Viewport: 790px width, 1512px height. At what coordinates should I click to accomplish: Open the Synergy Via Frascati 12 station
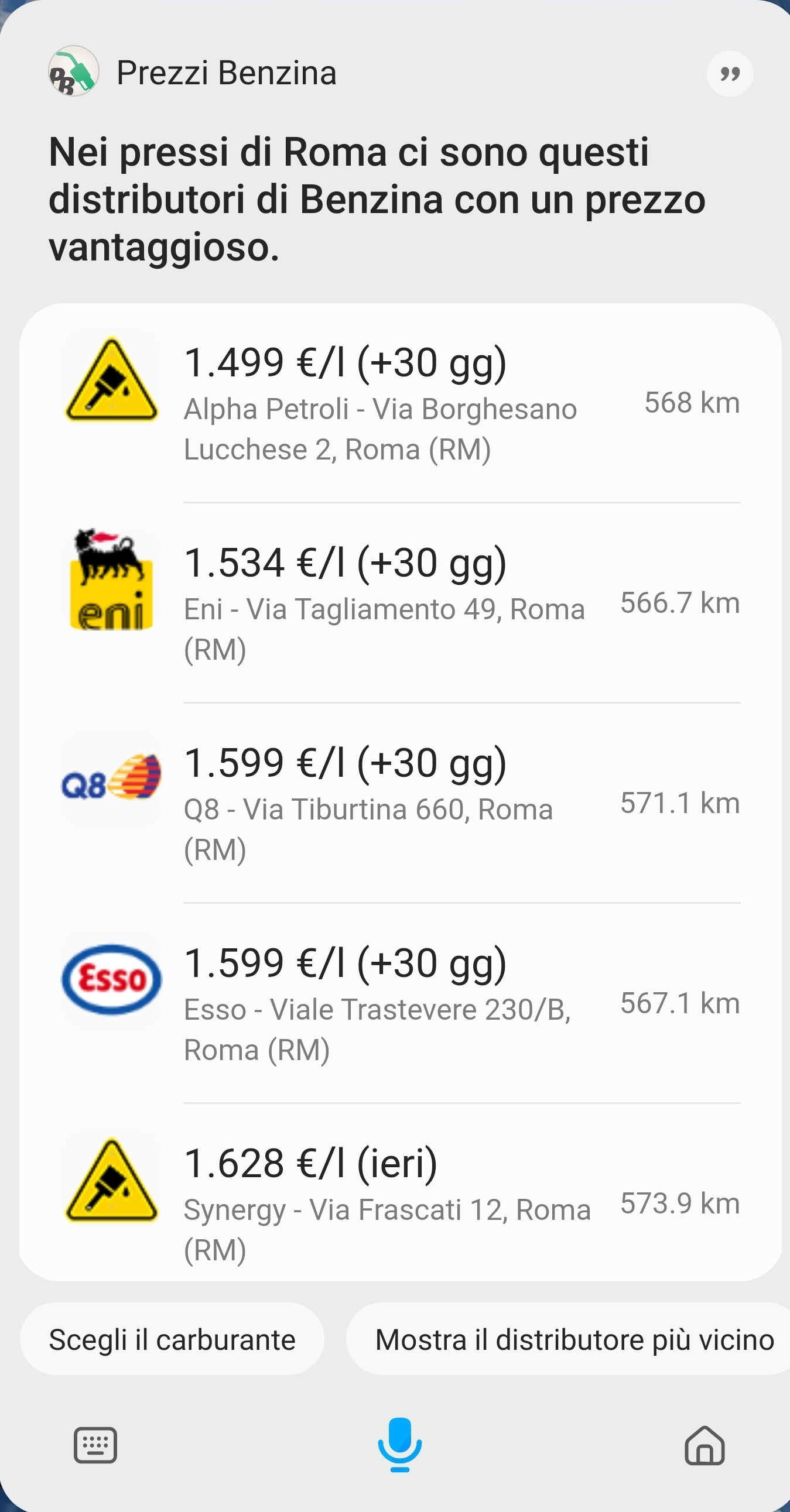[x=400, y=1192]
